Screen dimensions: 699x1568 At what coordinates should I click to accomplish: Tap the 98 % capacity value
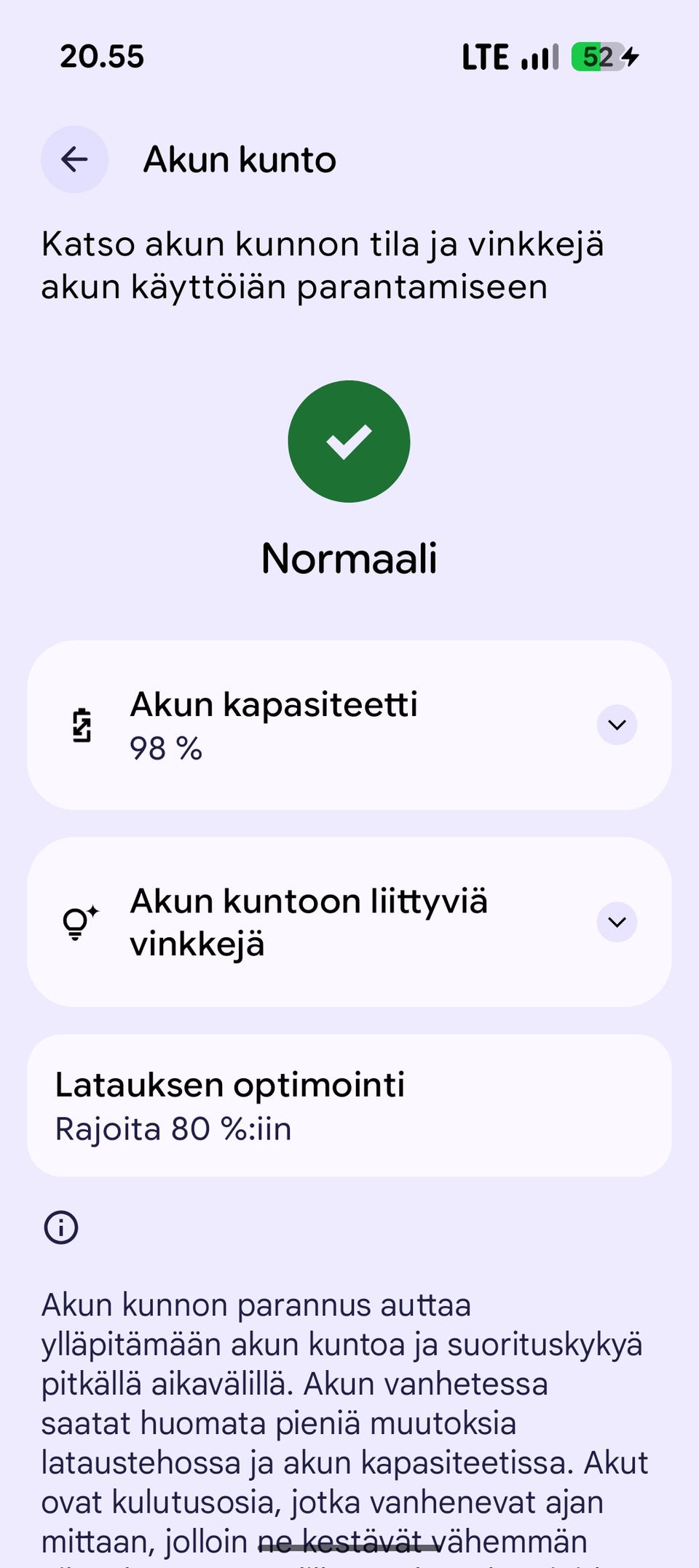coord(165,748)
